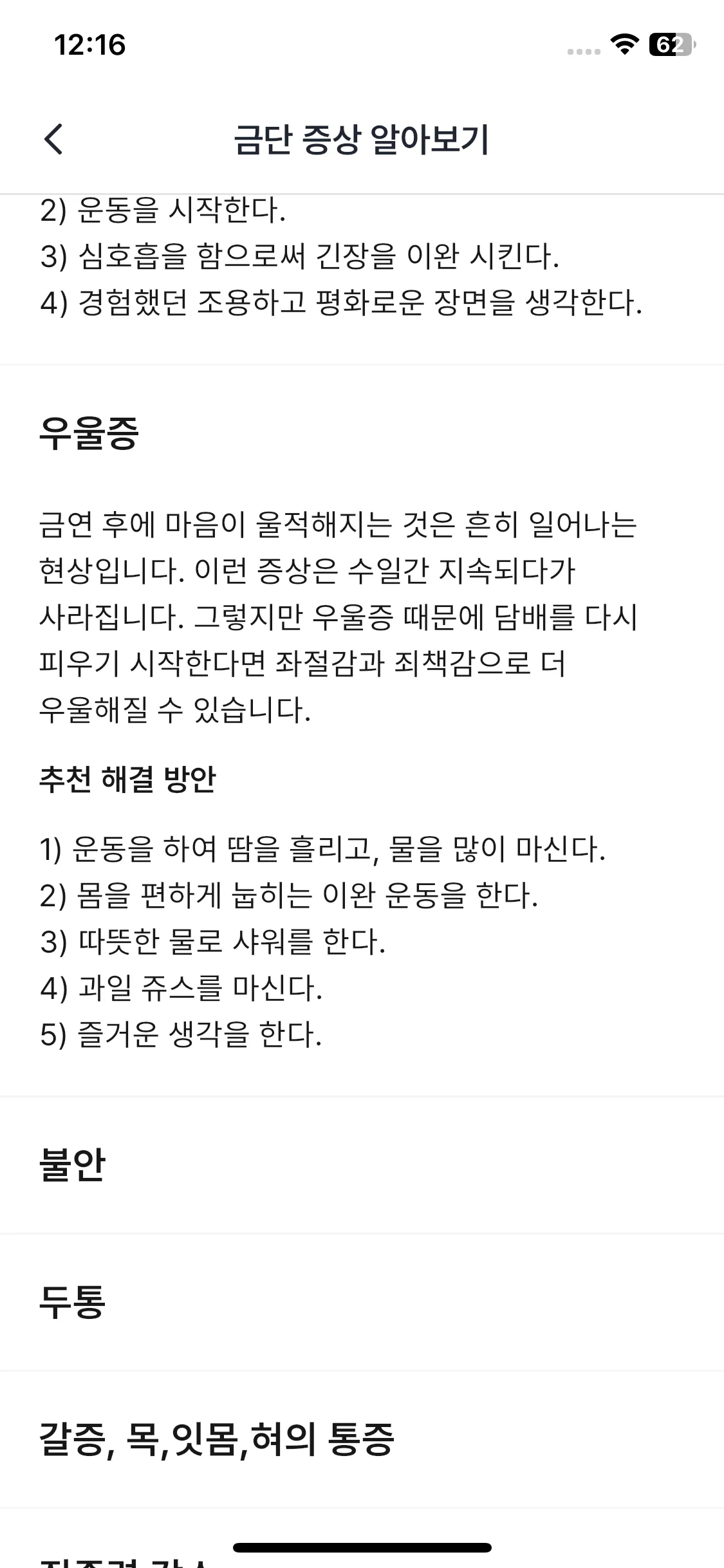Screen dimensions: 724x1568
Task: Go back using the arrow icon
Action: tap(54, 139)
